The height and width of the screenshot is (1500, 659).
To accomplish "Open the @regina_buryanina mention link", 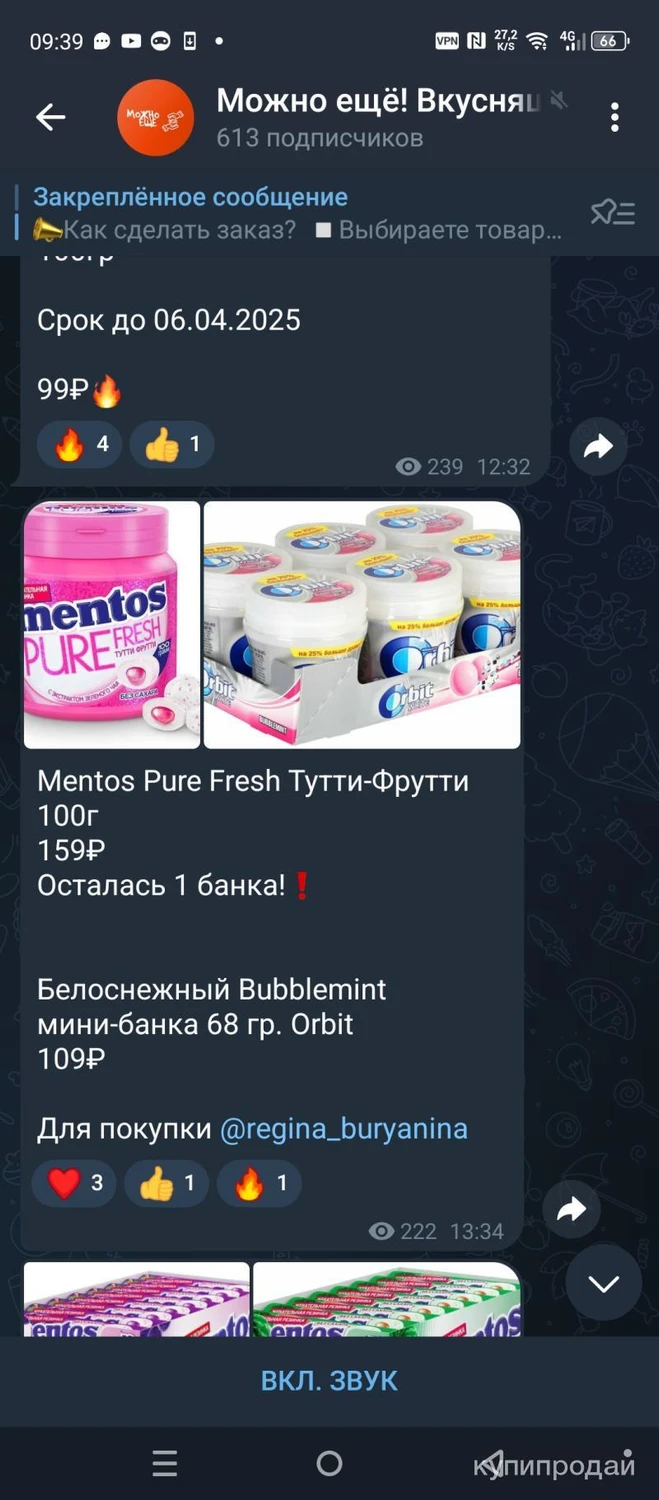I will (343, 1129).
